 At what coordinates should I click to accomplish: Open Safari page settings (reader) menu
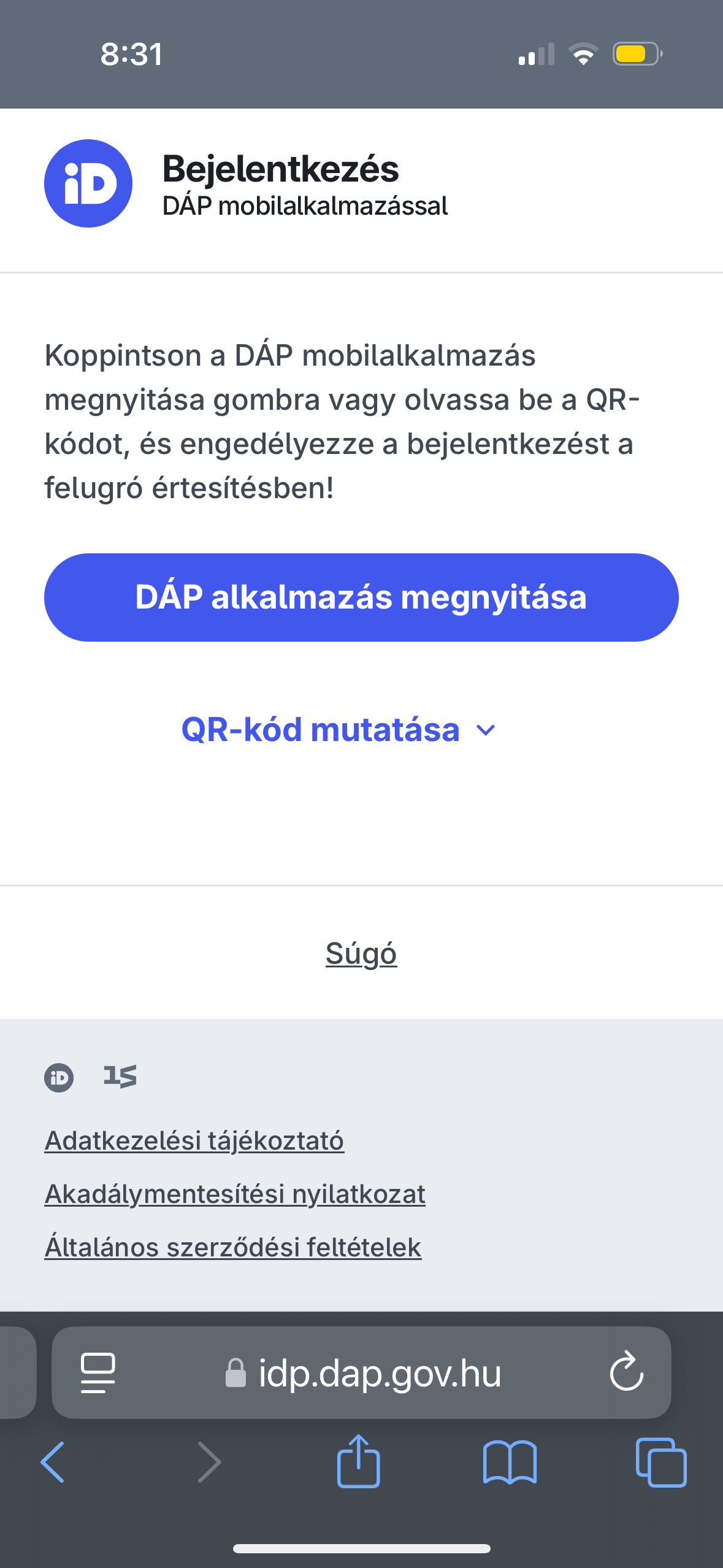[x=98, y=1373]
